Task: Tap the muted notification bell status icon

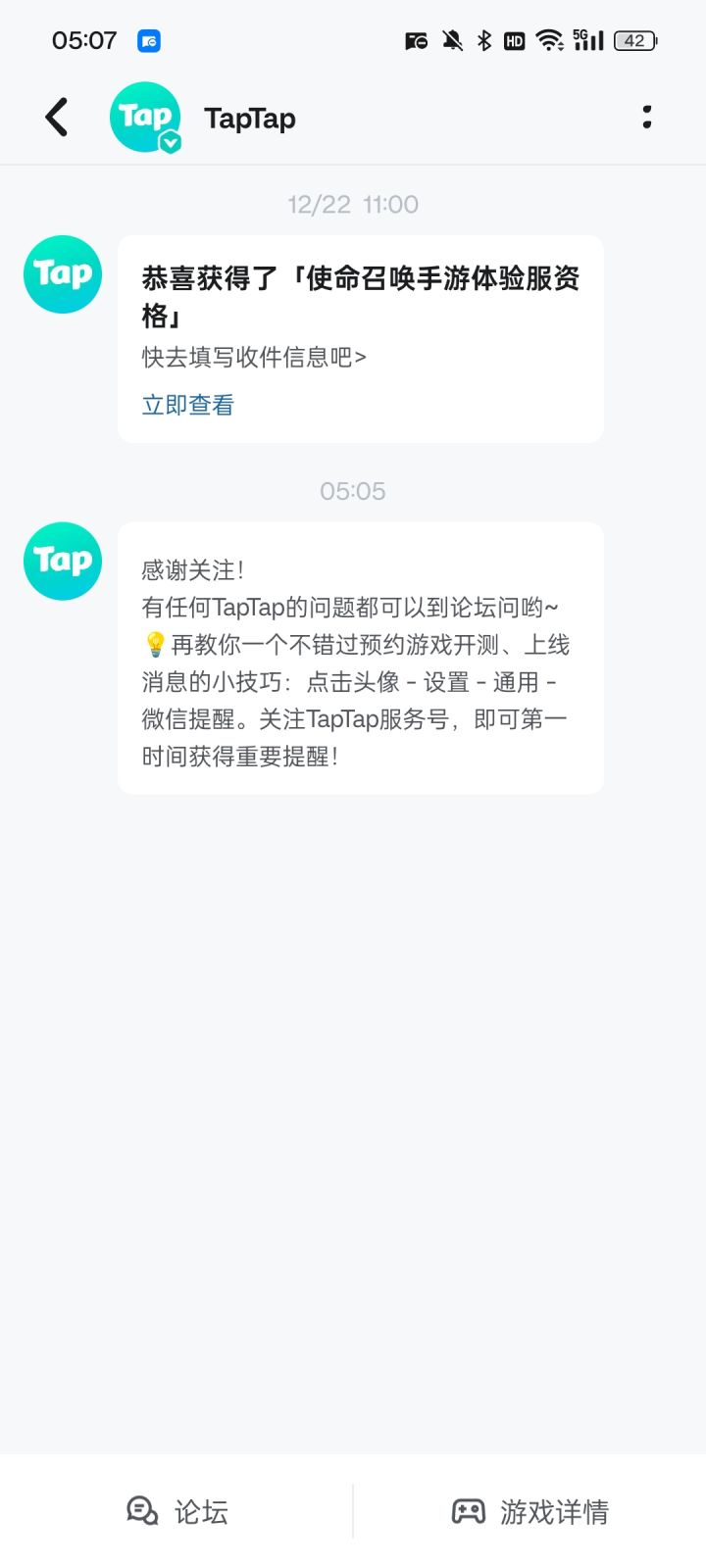Action: [450, 40]
